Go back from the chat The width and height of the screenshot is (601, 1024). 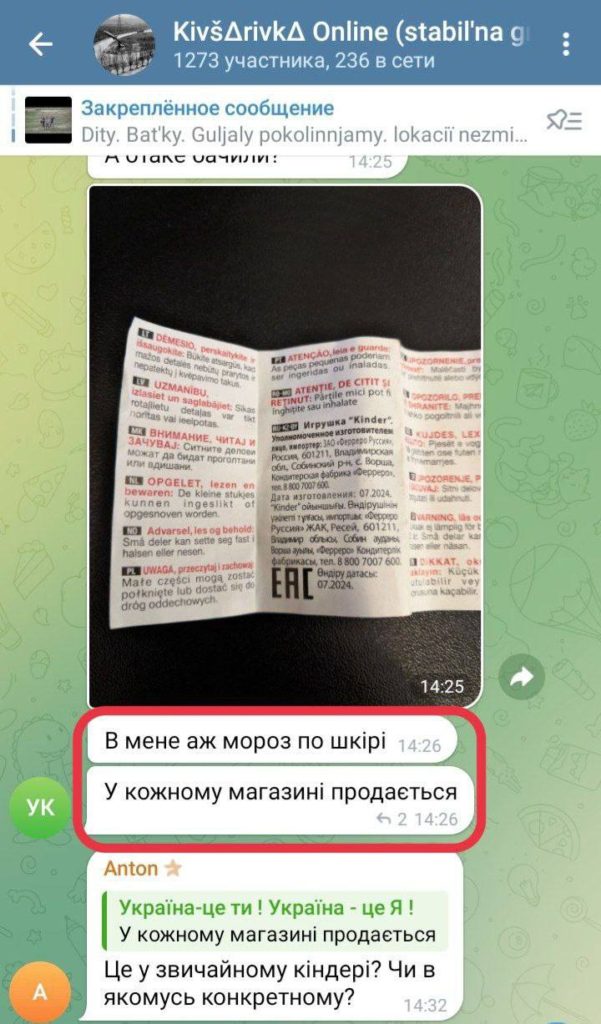[x=40, y=44]
